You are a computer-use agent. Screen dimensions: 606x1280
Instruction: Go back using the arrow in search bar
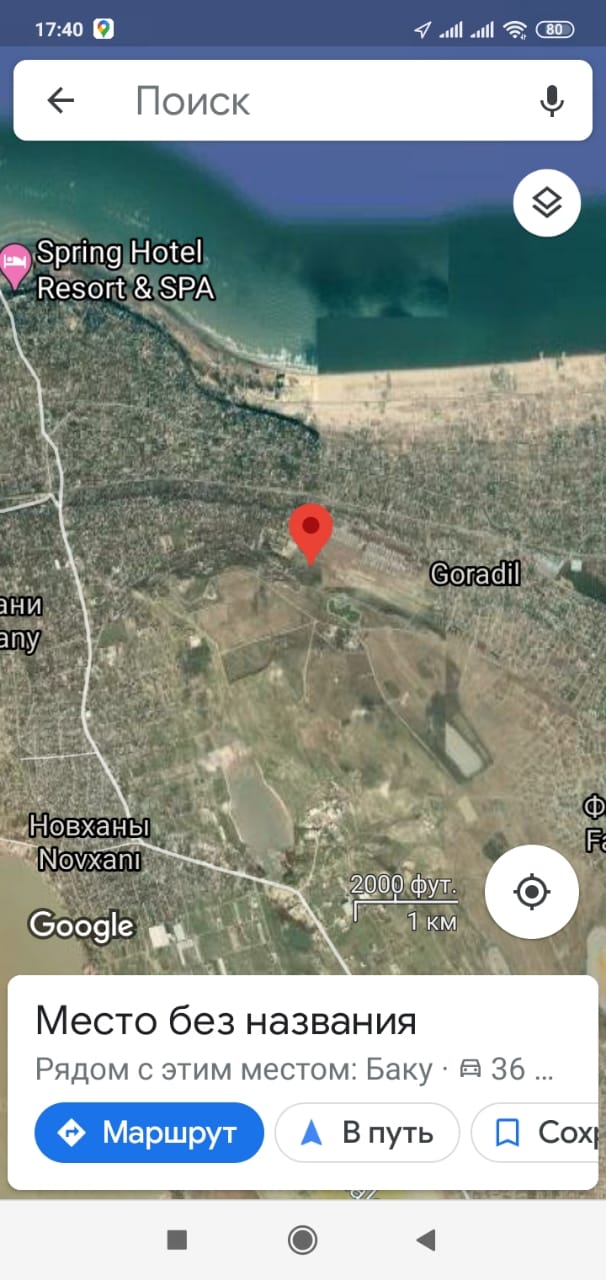[61, 100]
